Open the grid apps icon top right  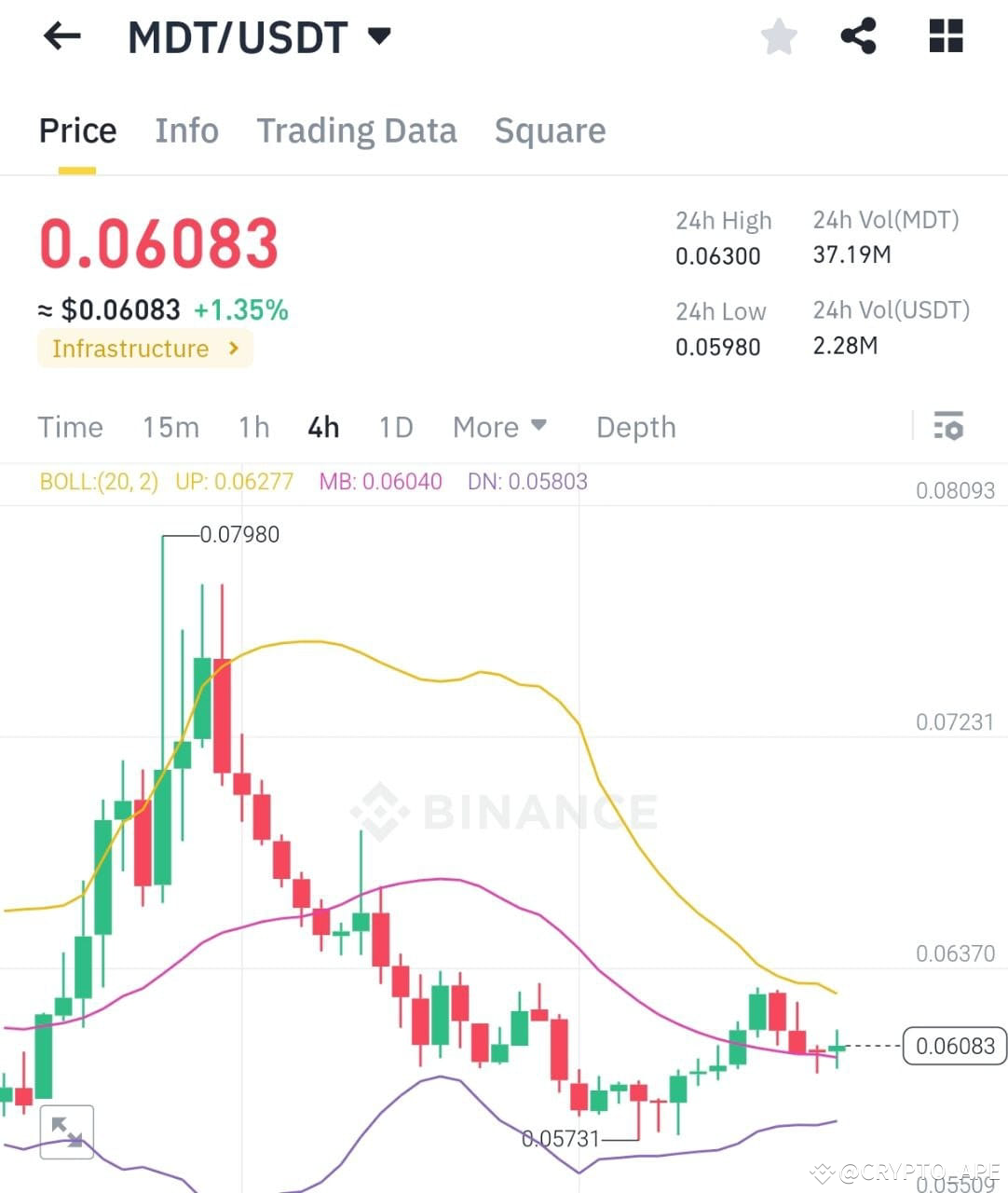945,35
